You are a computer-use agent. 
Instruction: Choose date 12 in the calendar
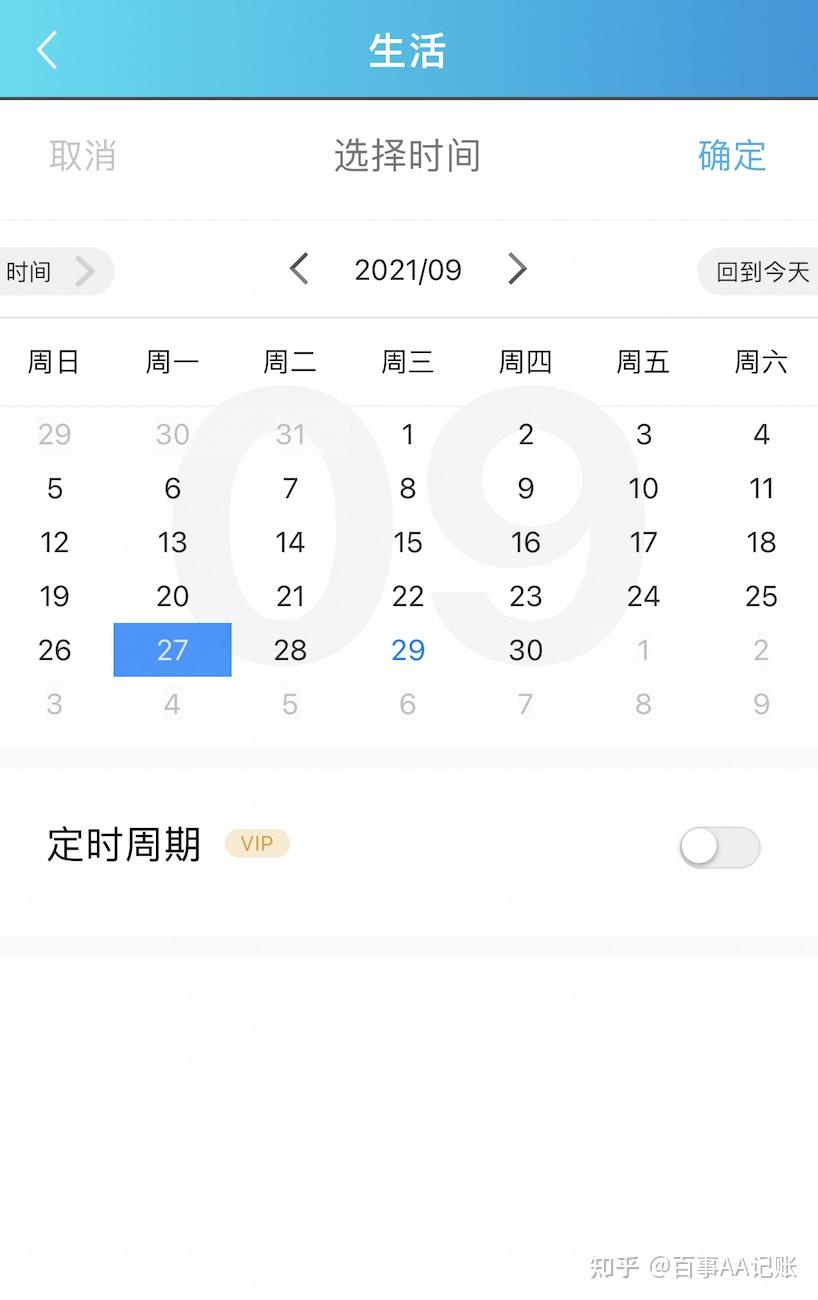coord(54,542)
